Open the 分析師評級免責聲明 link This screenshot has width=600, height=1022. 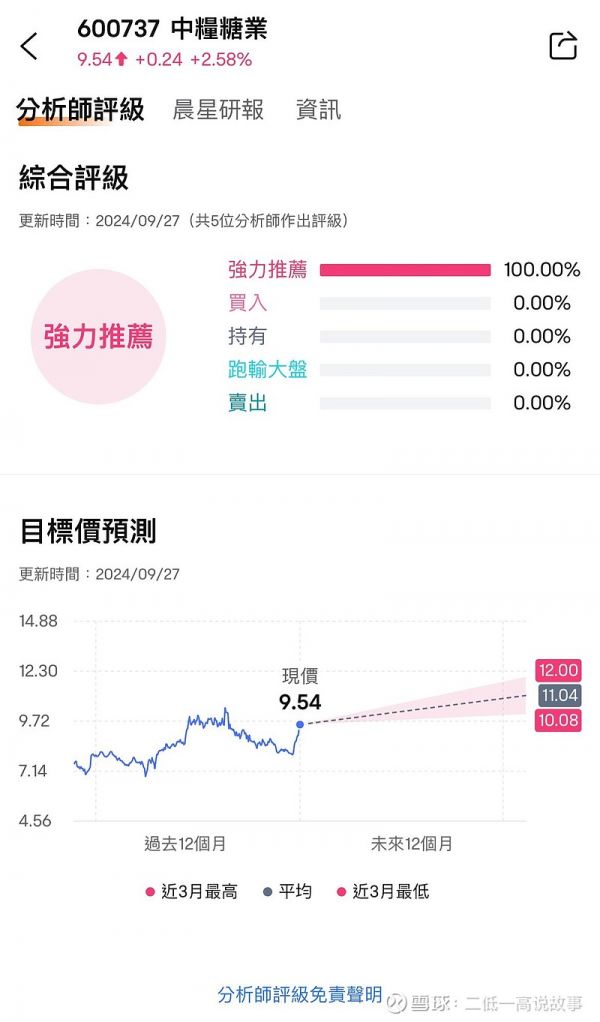[300, 995]
